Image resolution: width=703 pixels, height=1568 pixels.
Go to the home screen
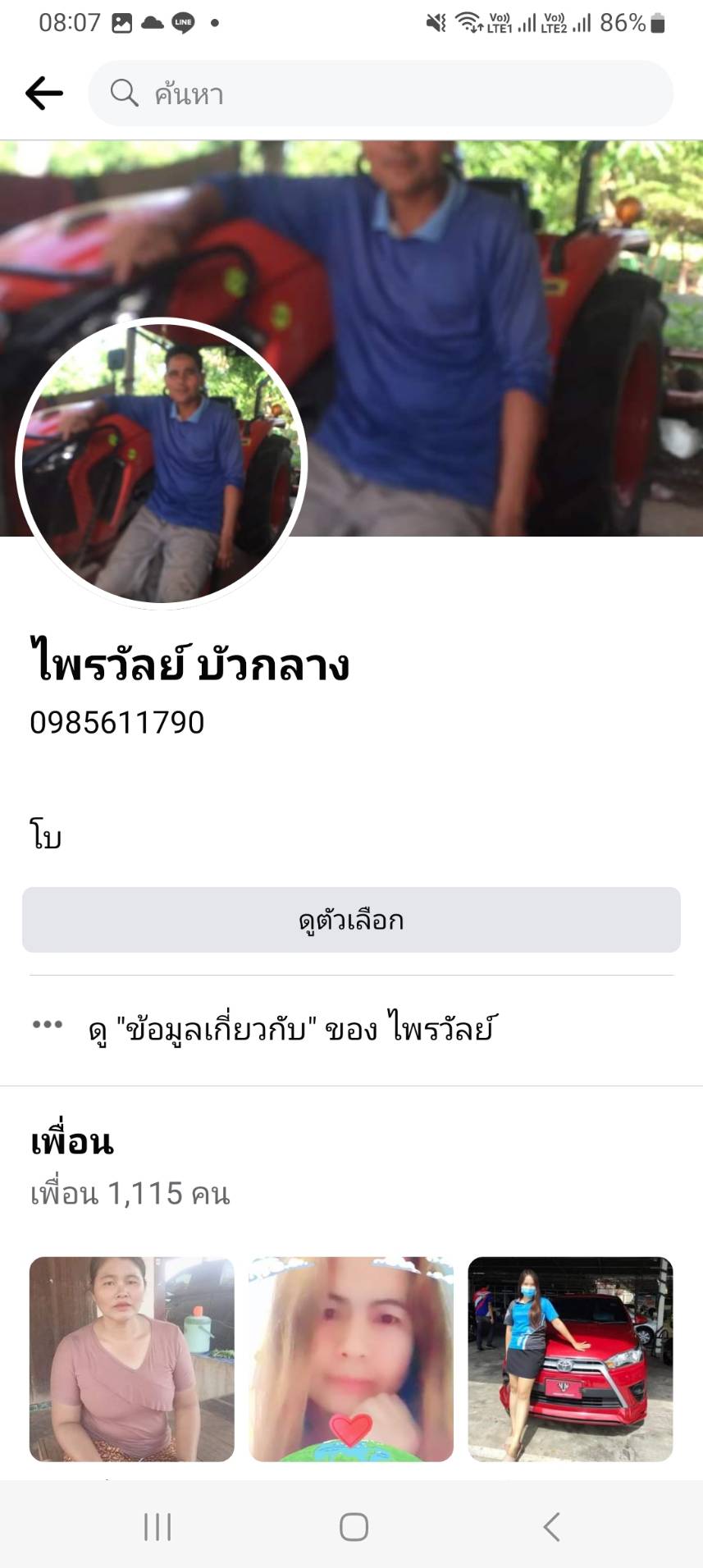[354, 1527]
